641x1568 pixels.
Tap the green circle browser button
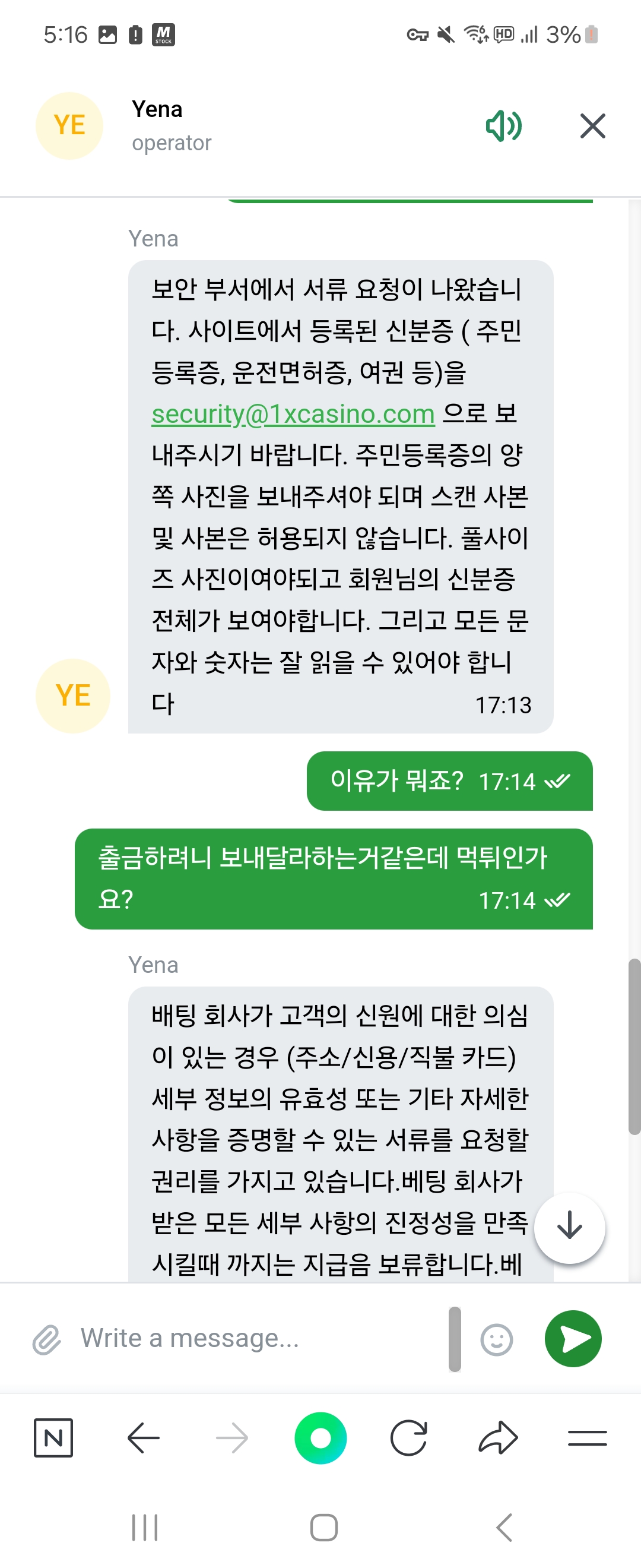tap(320, 1438)
